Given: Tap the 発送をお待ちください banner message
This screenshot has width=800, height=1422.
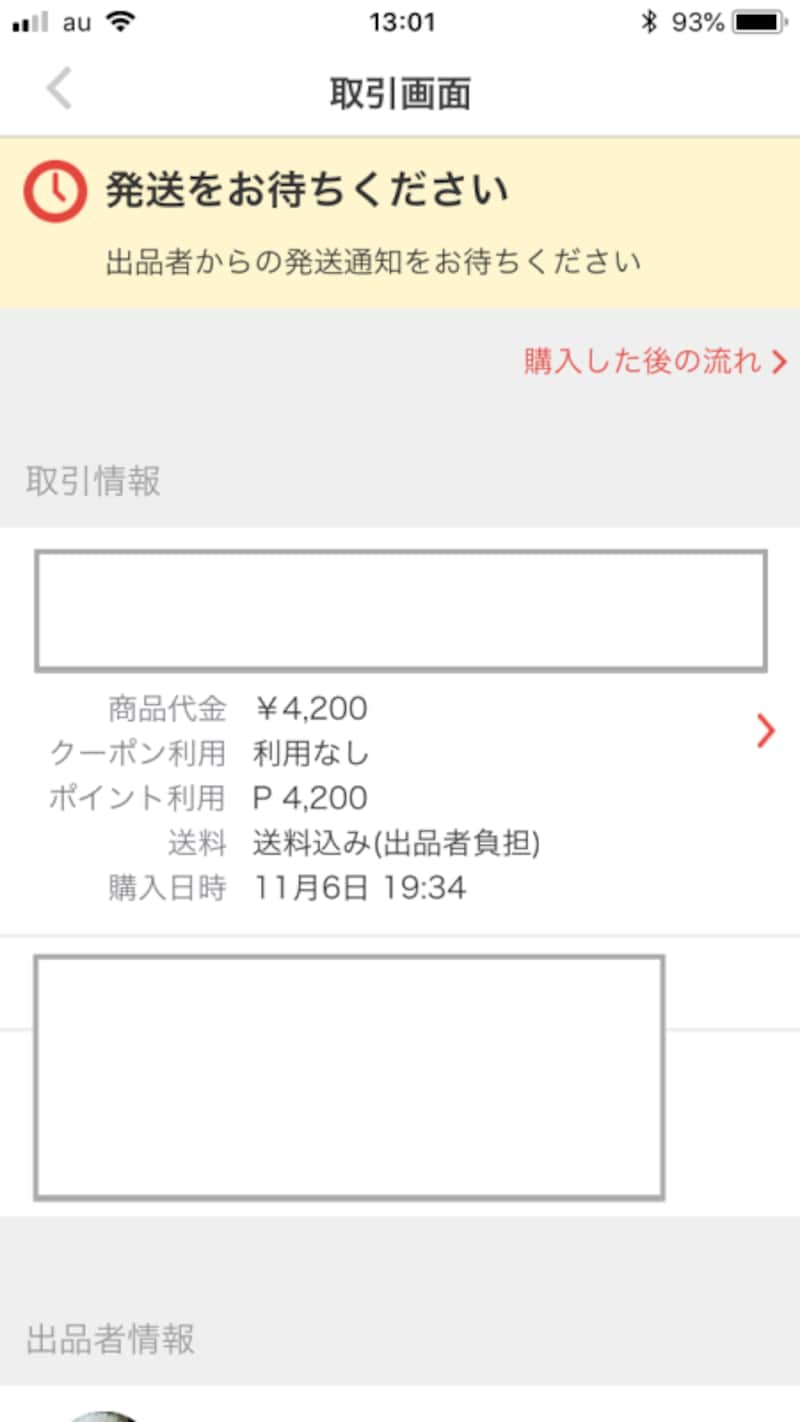Looking at the screenshot, I should pos(306,189).
